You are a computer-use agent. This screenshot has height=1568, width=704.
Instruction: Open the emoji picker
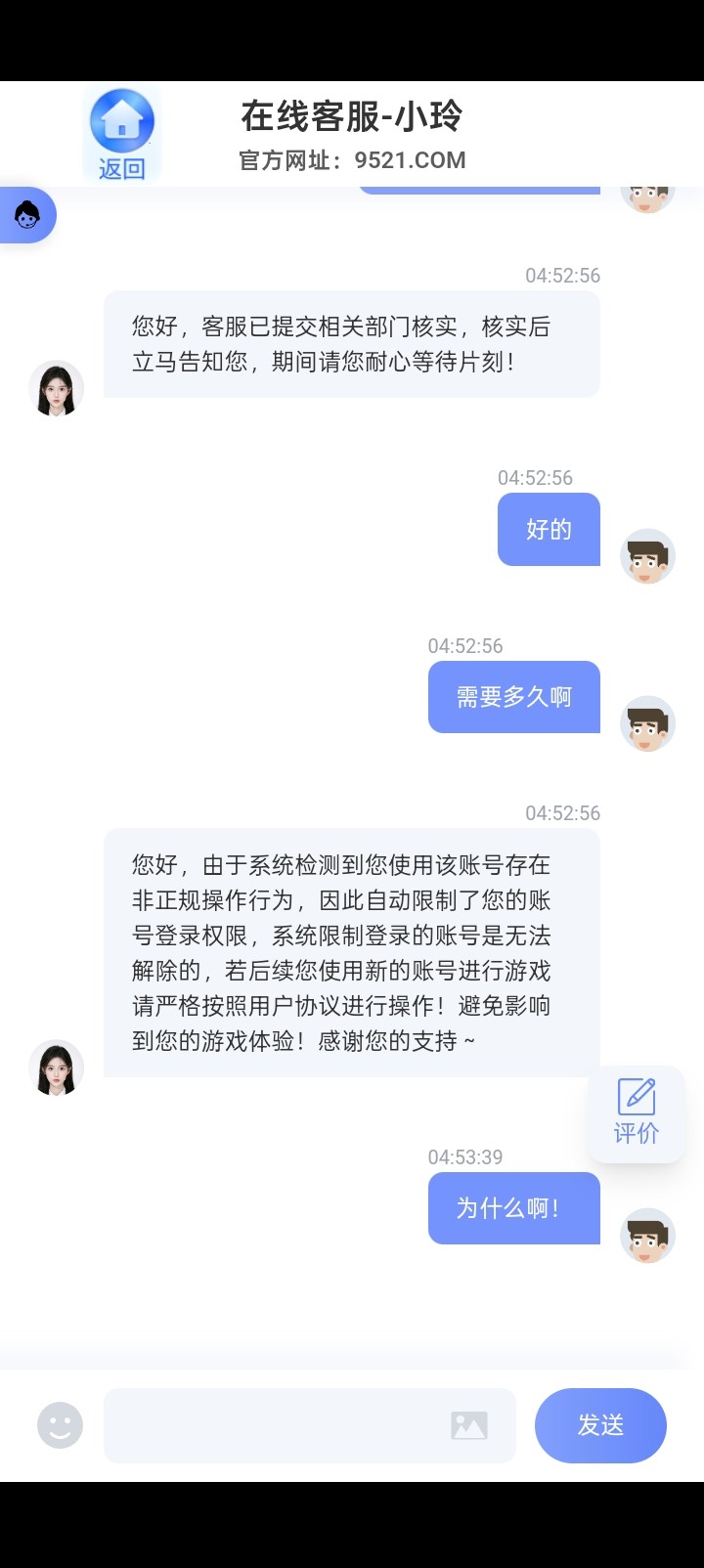click(x=60, y=1425)
